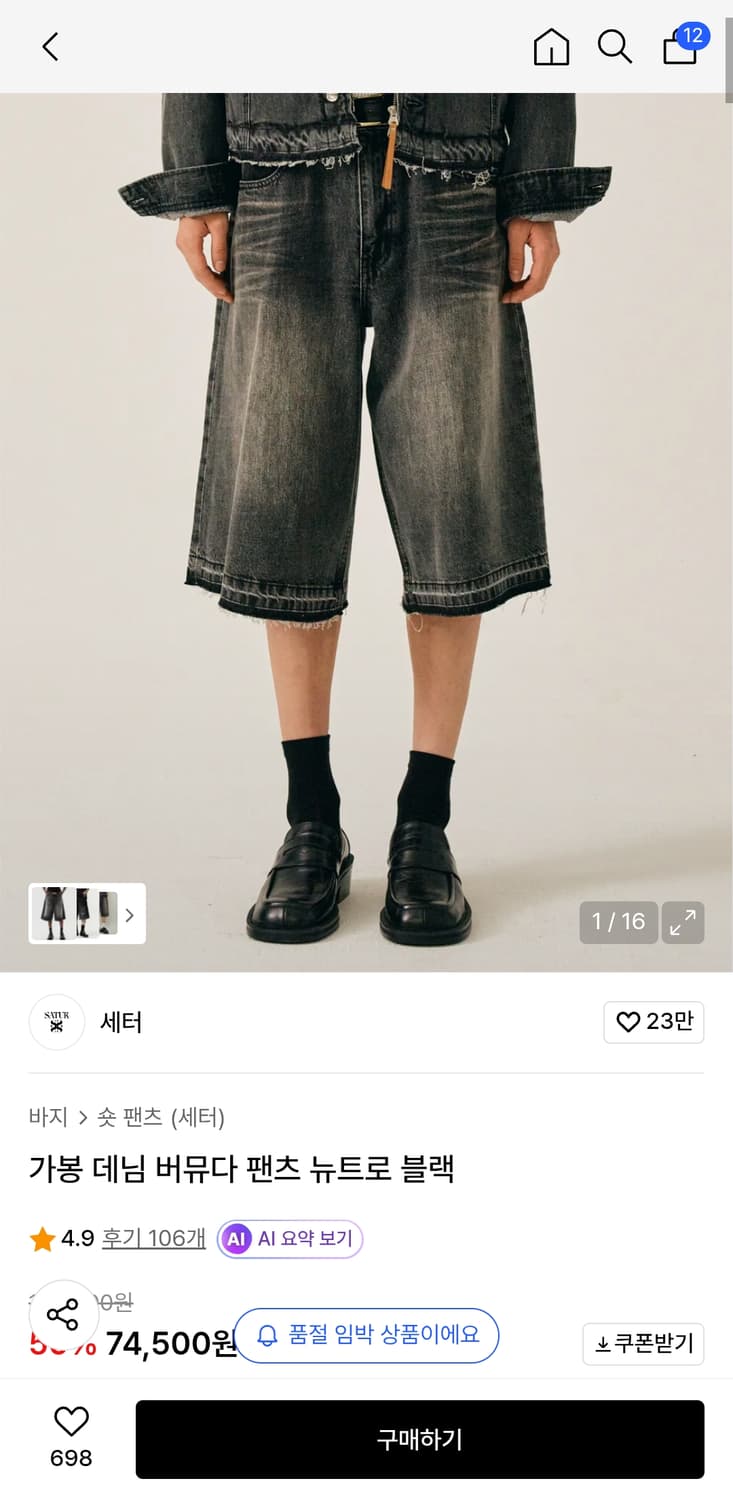Screen dimensions: 733x1500
Task: Open reviews via 후기 106개 link
Action: click(x=153, y=1238)
